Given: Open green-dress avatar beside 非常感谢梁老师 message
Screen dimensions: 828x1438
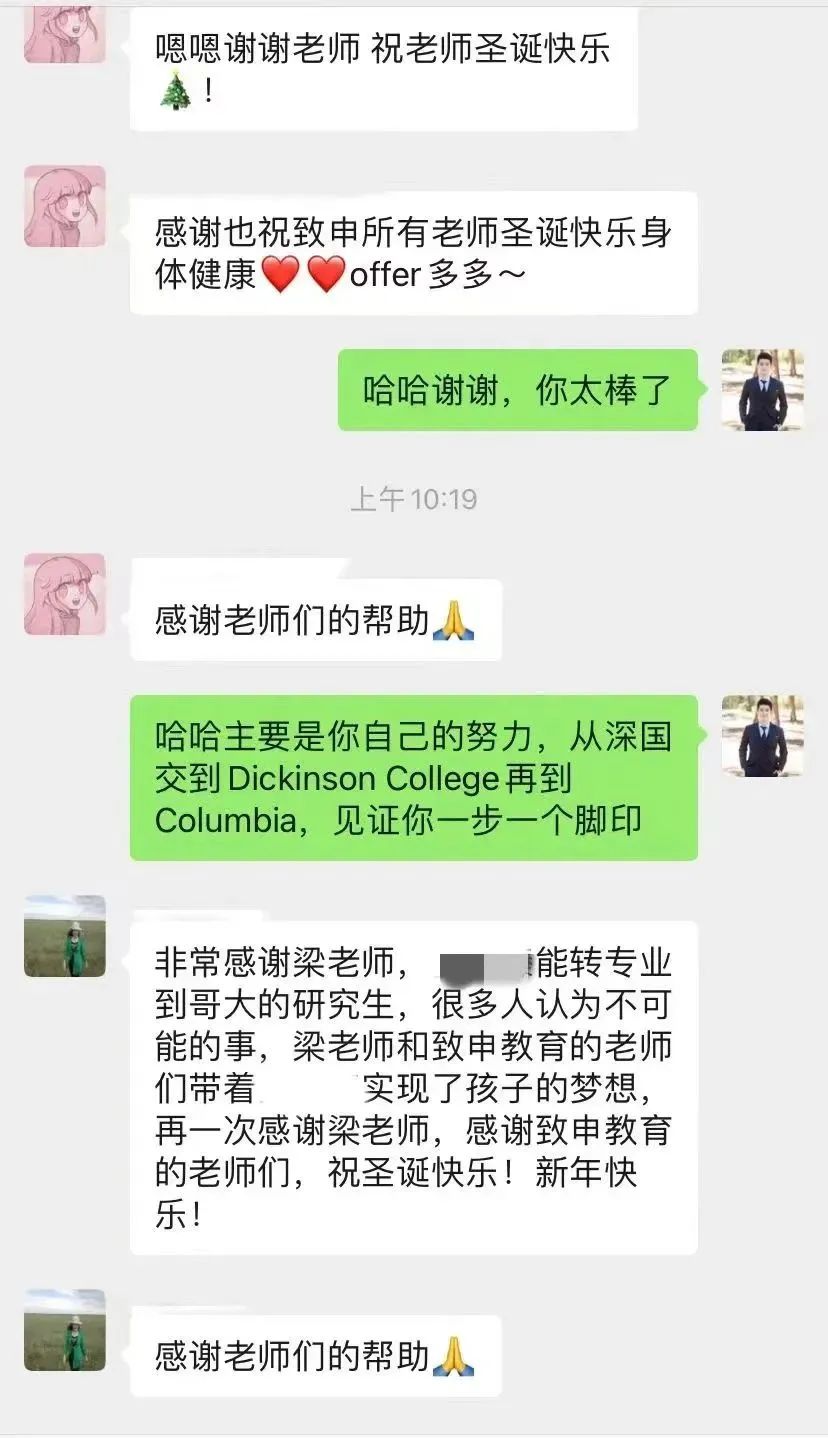Looking at the screenshot, I should tap(64, 936).
